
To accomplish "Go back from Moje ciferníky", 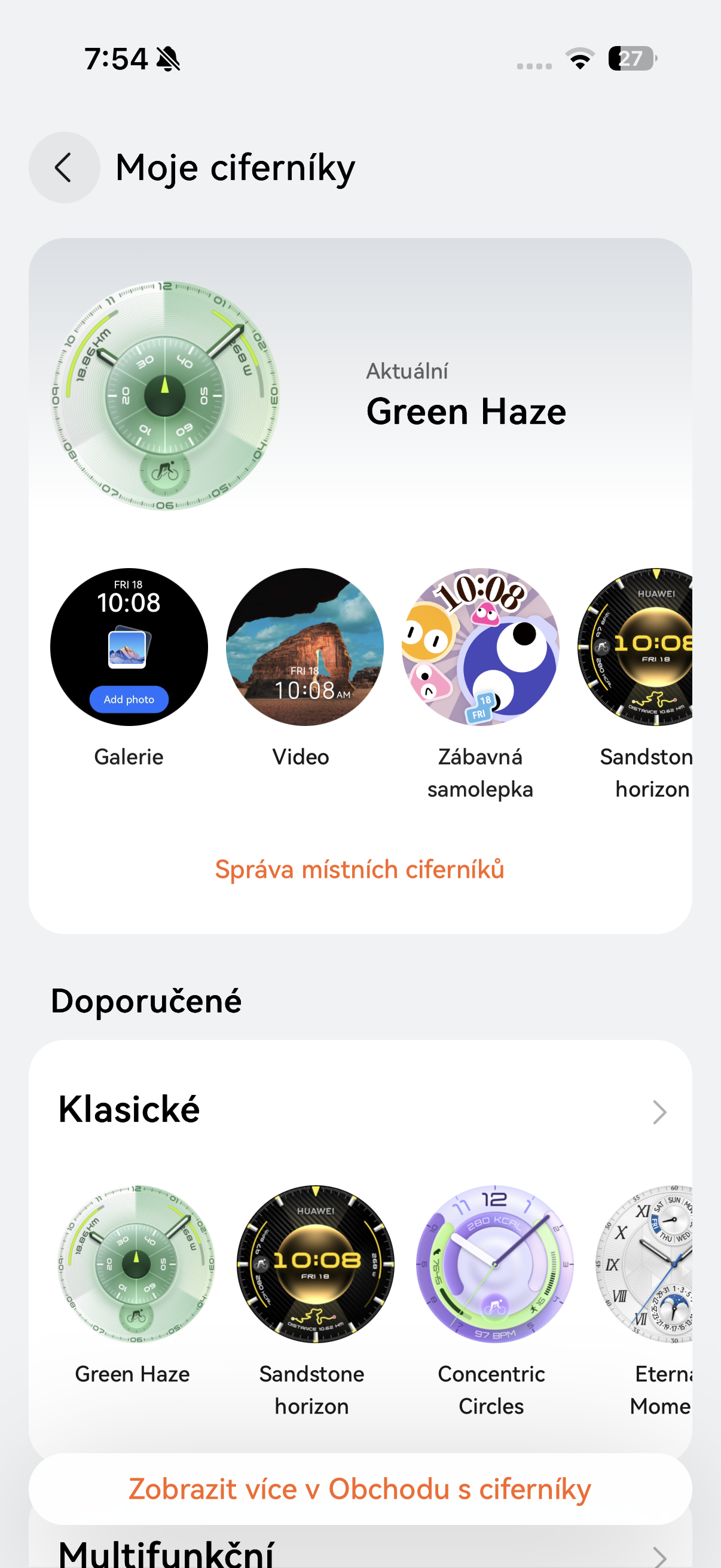I will (64, 167).
